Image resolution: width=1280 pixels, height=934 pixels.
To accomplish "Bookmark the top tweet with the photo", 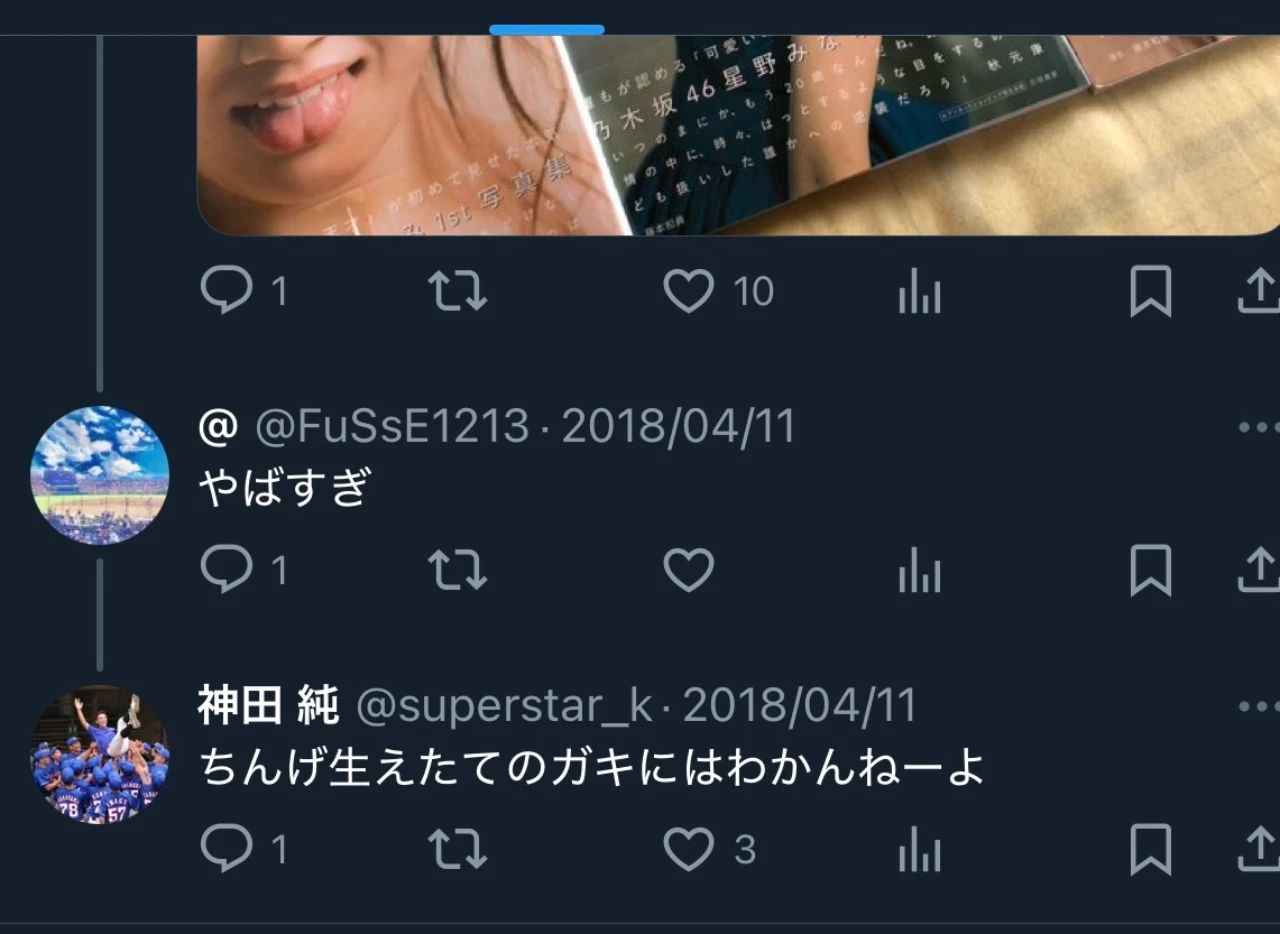I will click(x=1150, y=292).
